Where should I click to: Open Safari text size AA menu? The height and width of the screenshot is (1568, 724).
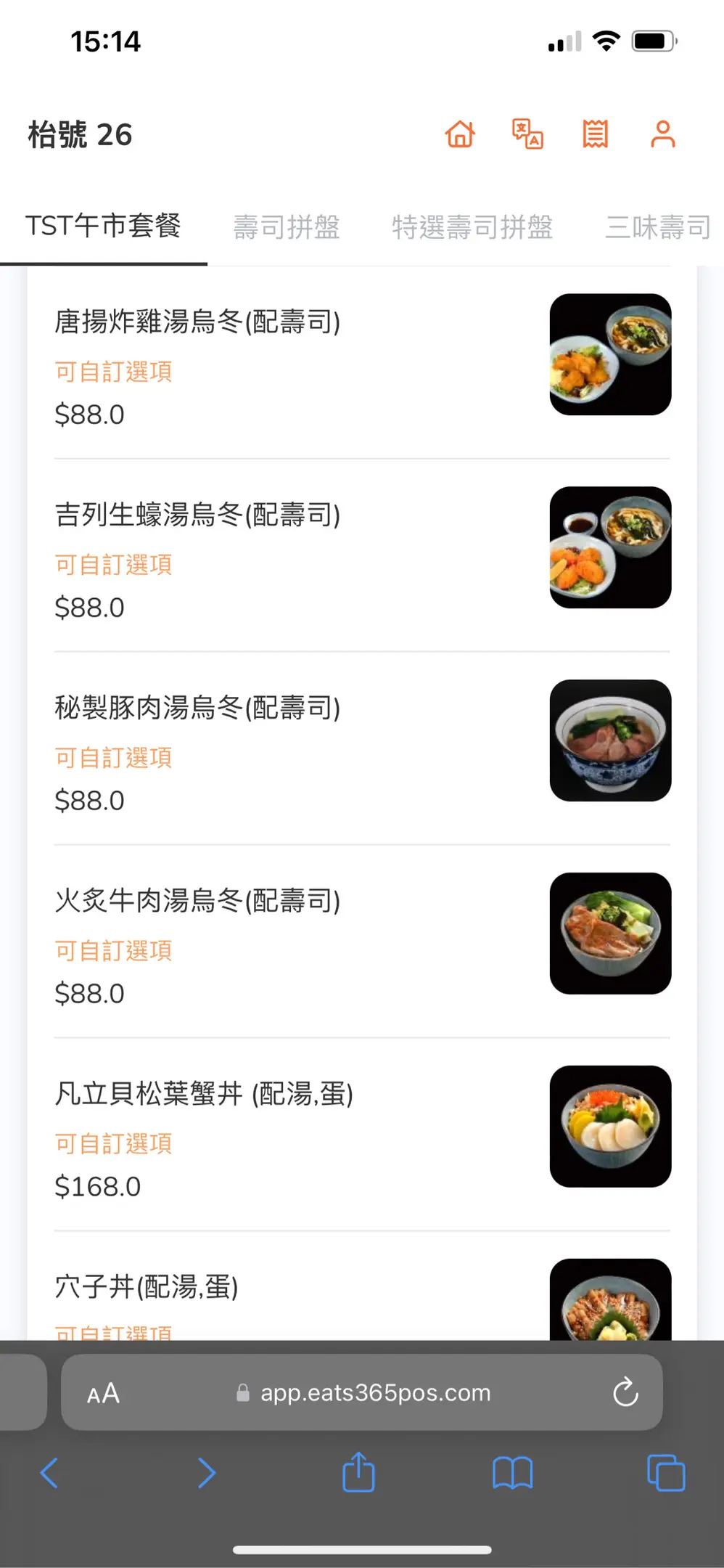point(103,1393)
